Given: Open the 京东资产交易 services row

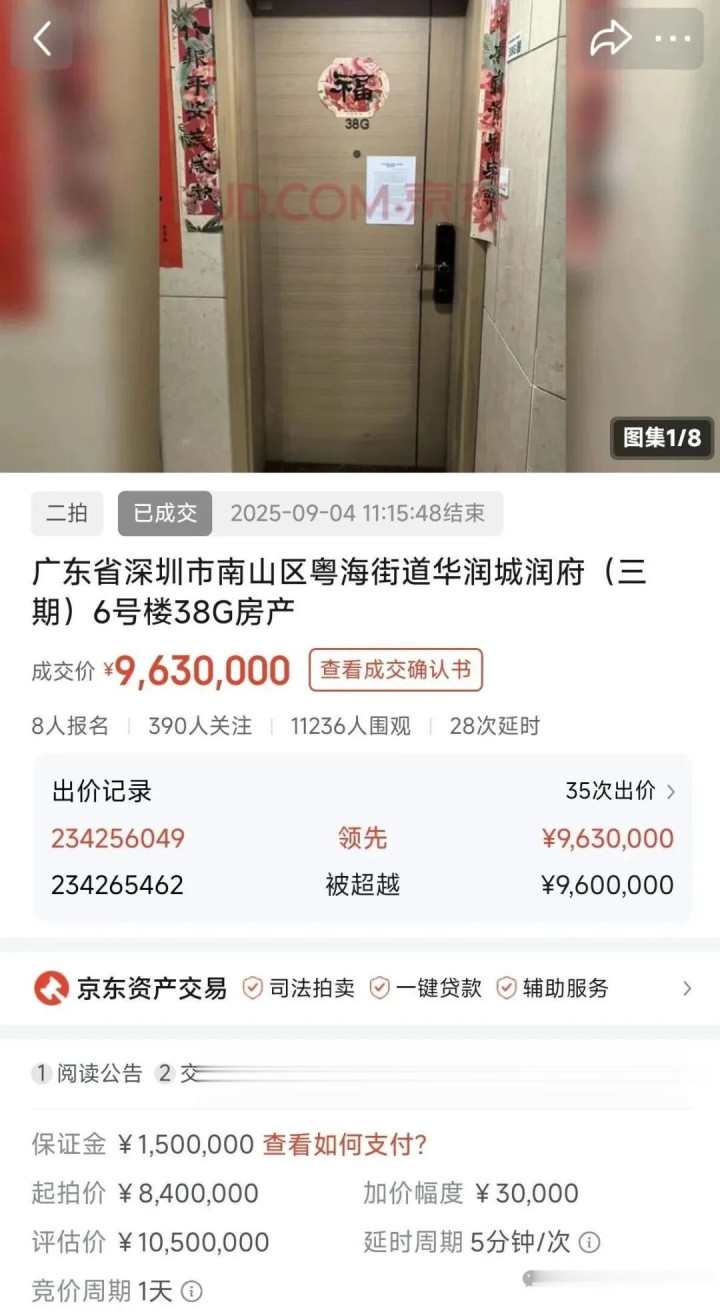Looking at the screenshot, I should point(360,988).
